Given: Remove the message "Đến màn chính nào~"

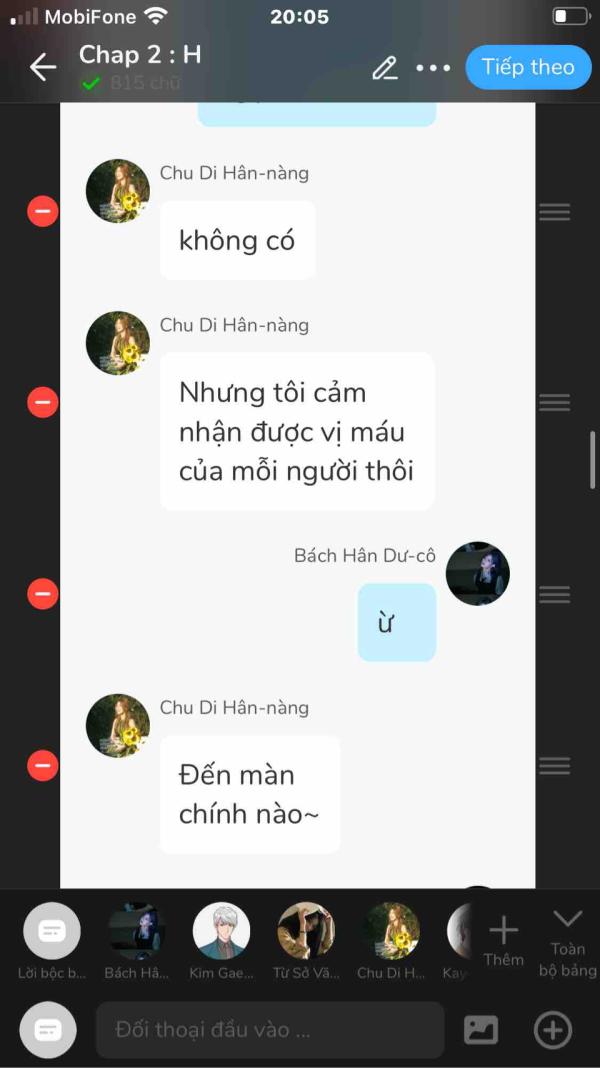Looking at the screenshot, I should [x=42, y=766].
